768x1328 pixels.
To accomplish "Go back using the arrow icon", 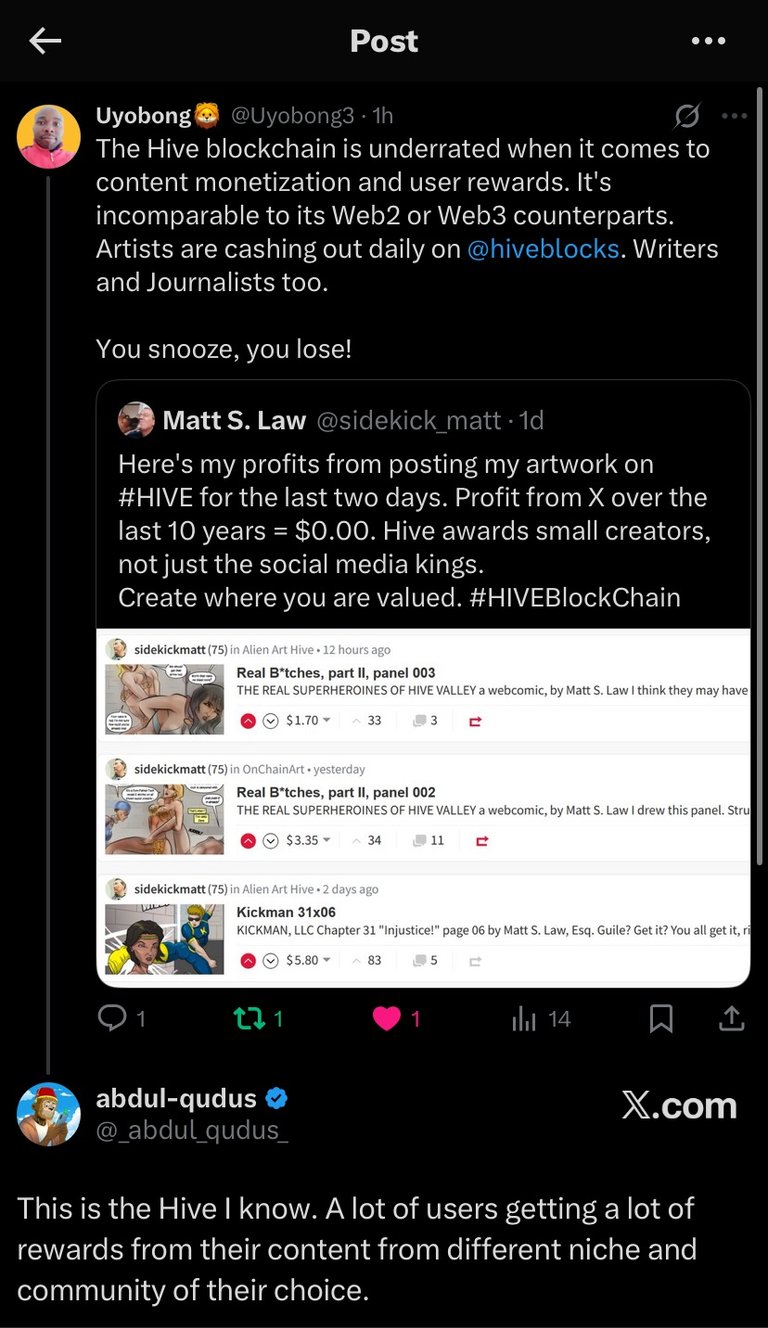I will click(x=46, y=41).
